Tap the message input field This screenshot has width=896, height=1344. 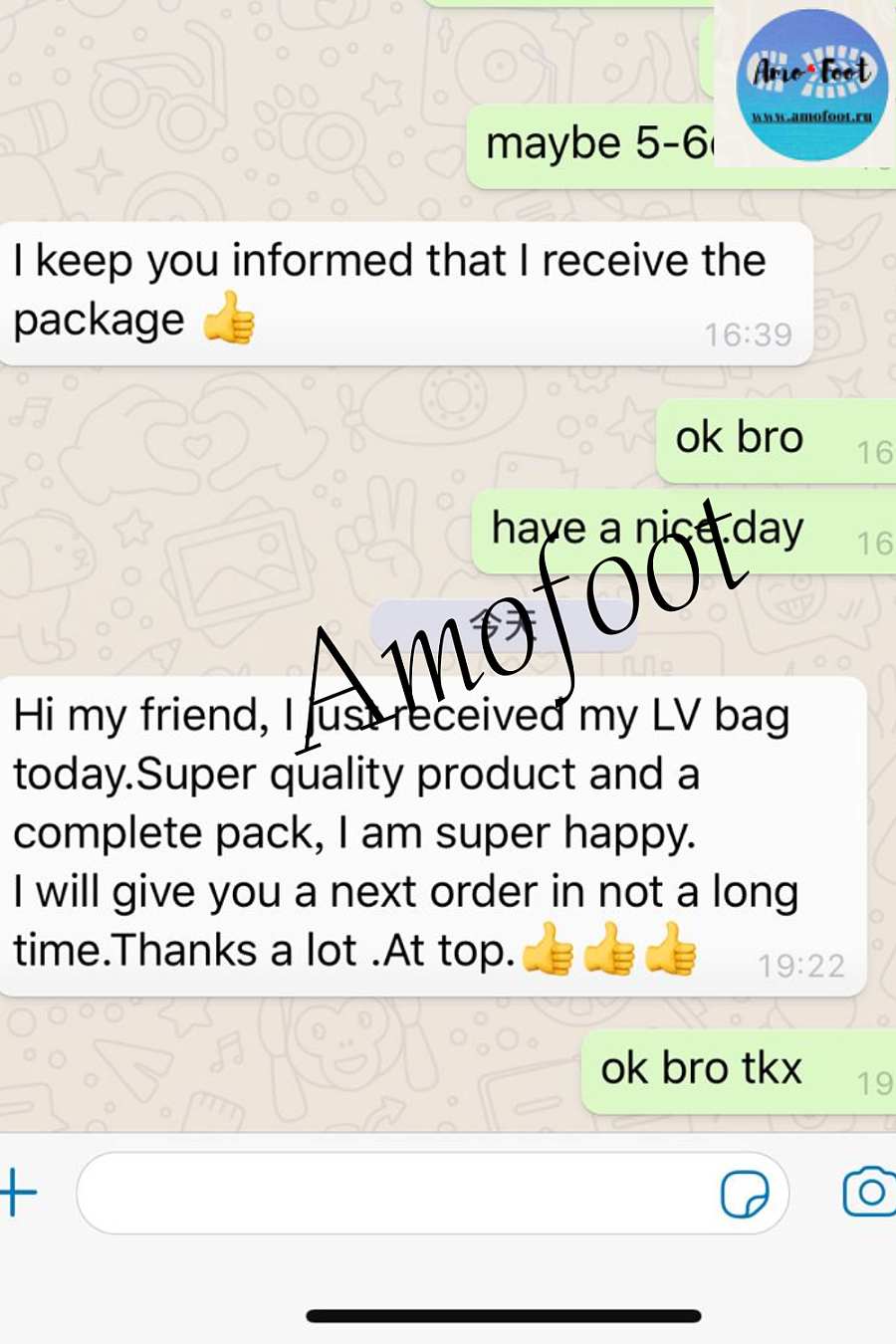point(398,1193)
